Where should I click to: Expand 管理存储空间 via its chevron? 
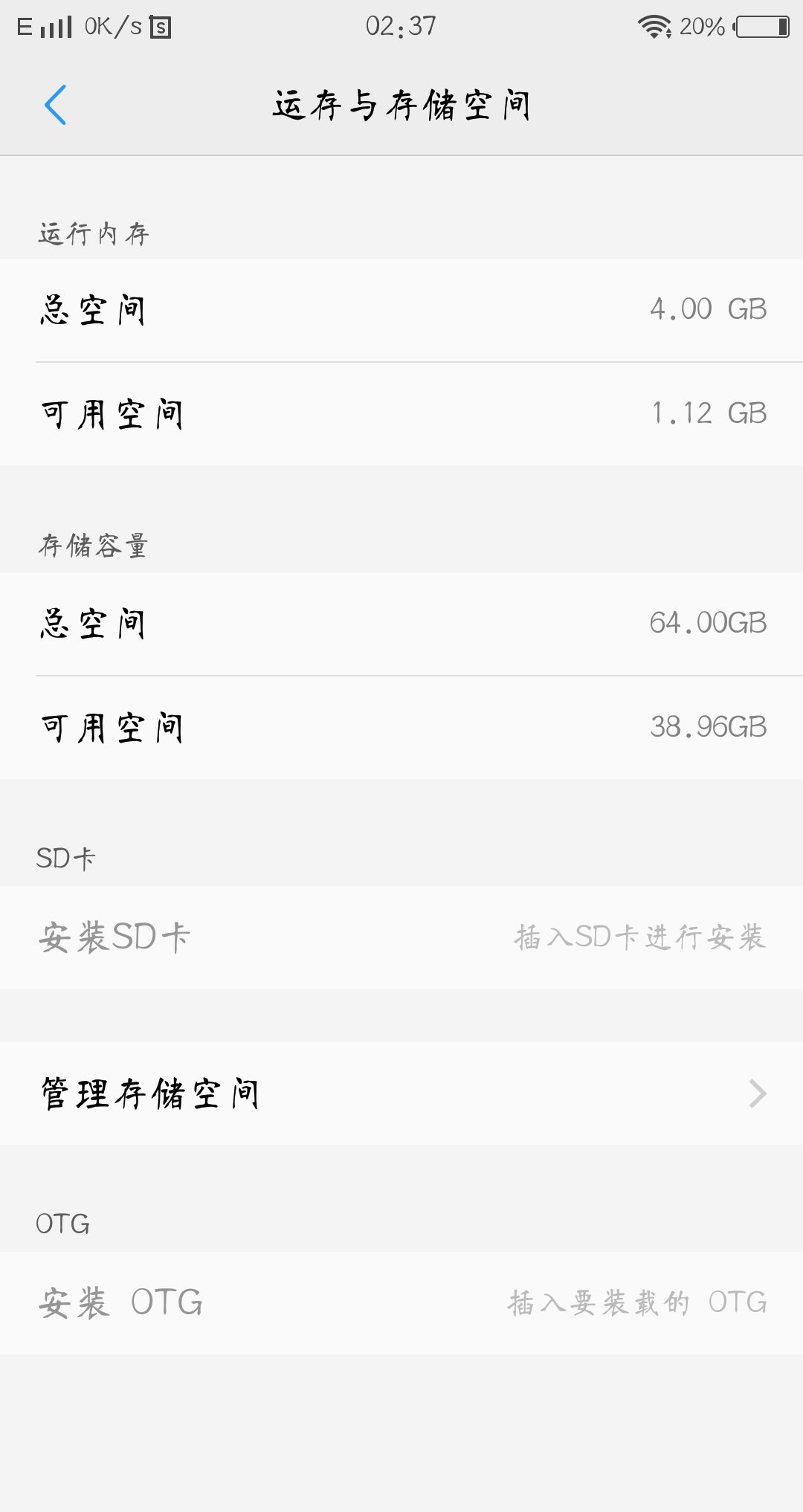coord(758,1093)
